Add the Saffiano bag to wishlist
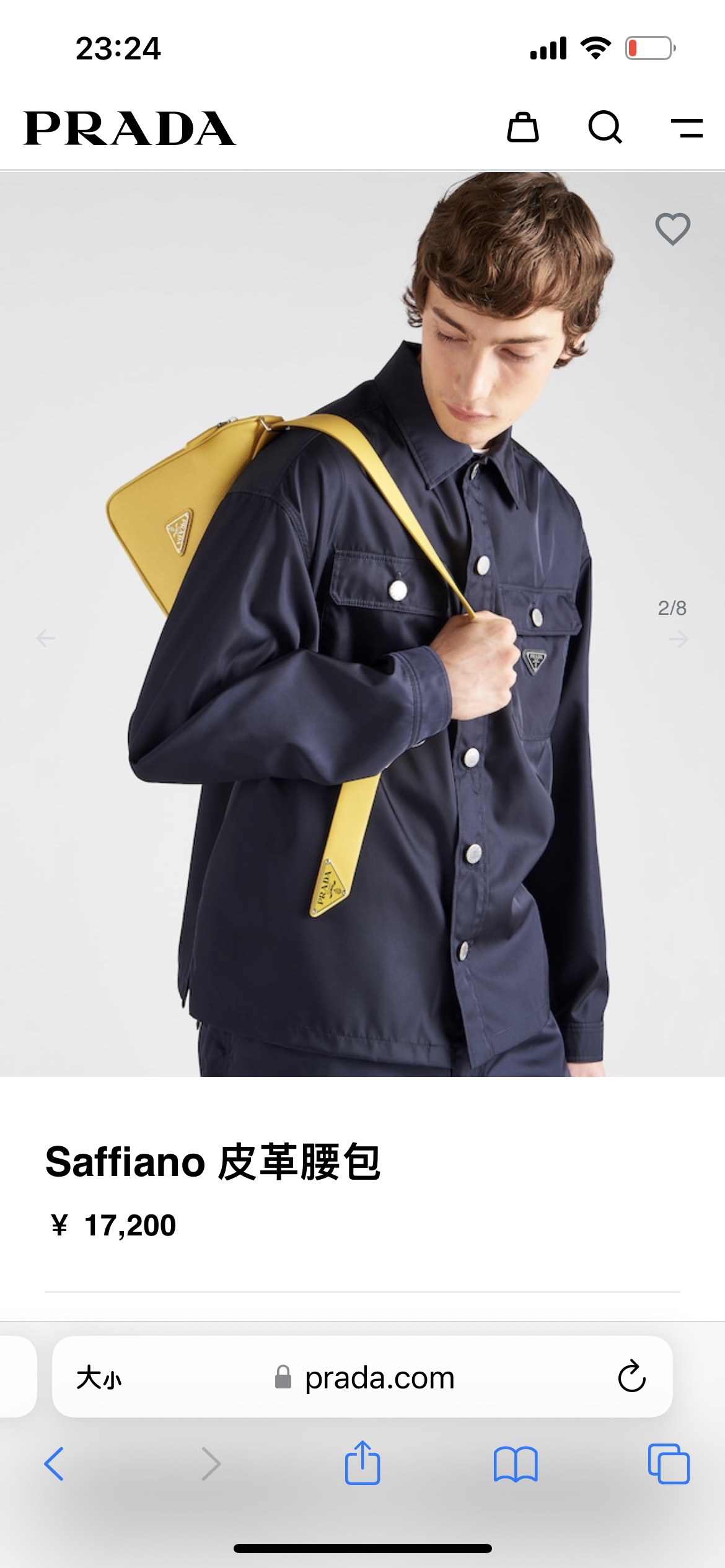 point(672,229)
